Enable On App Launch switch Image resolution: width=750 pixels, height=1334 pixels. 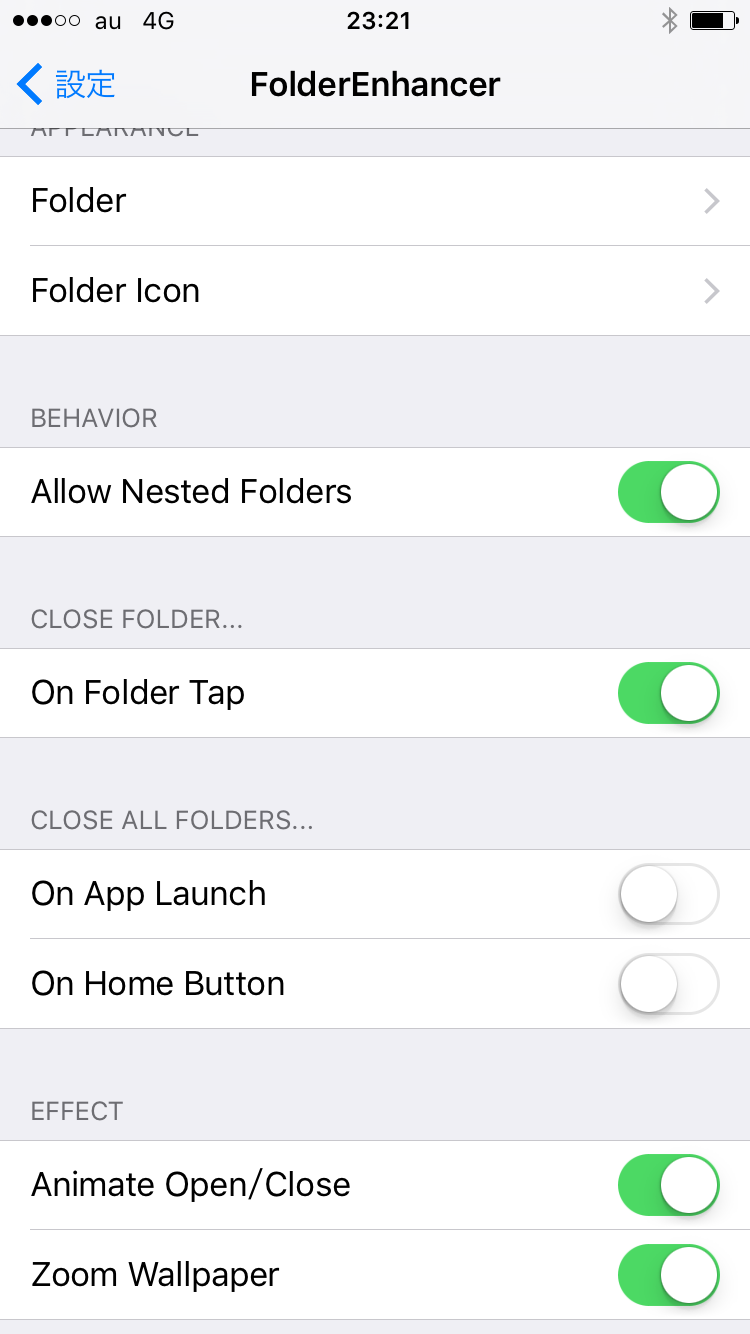669,894
